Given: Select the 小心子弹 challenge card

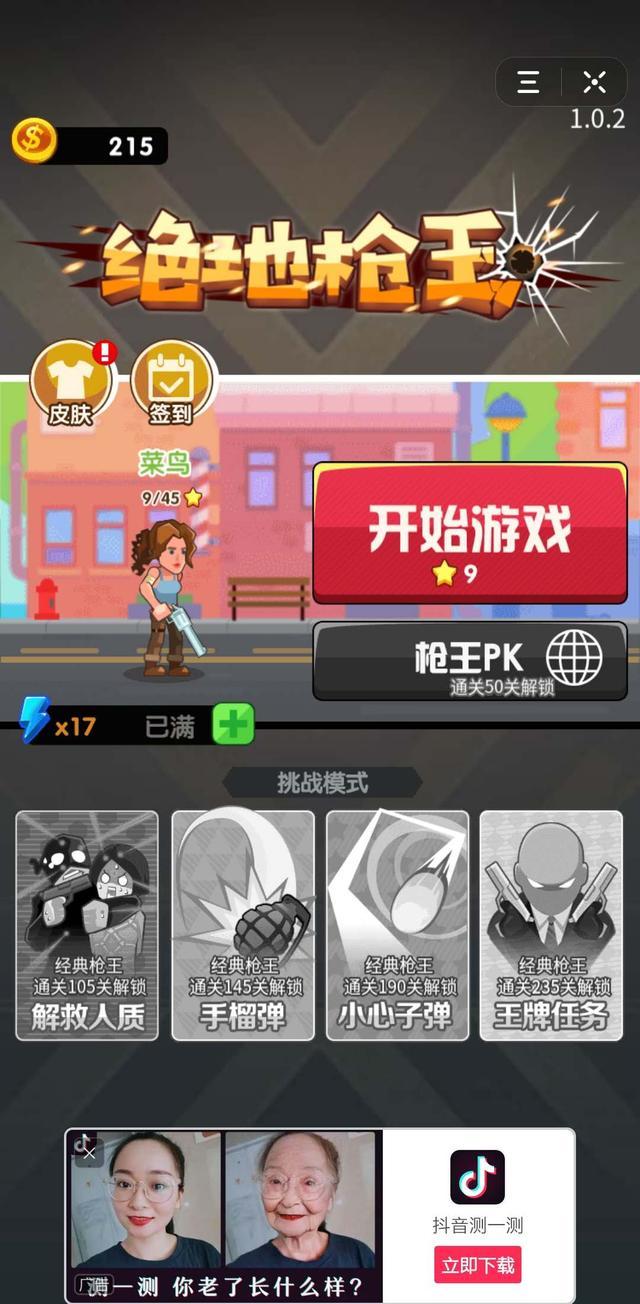Looking at the screenshot, I should coord(397,925).
